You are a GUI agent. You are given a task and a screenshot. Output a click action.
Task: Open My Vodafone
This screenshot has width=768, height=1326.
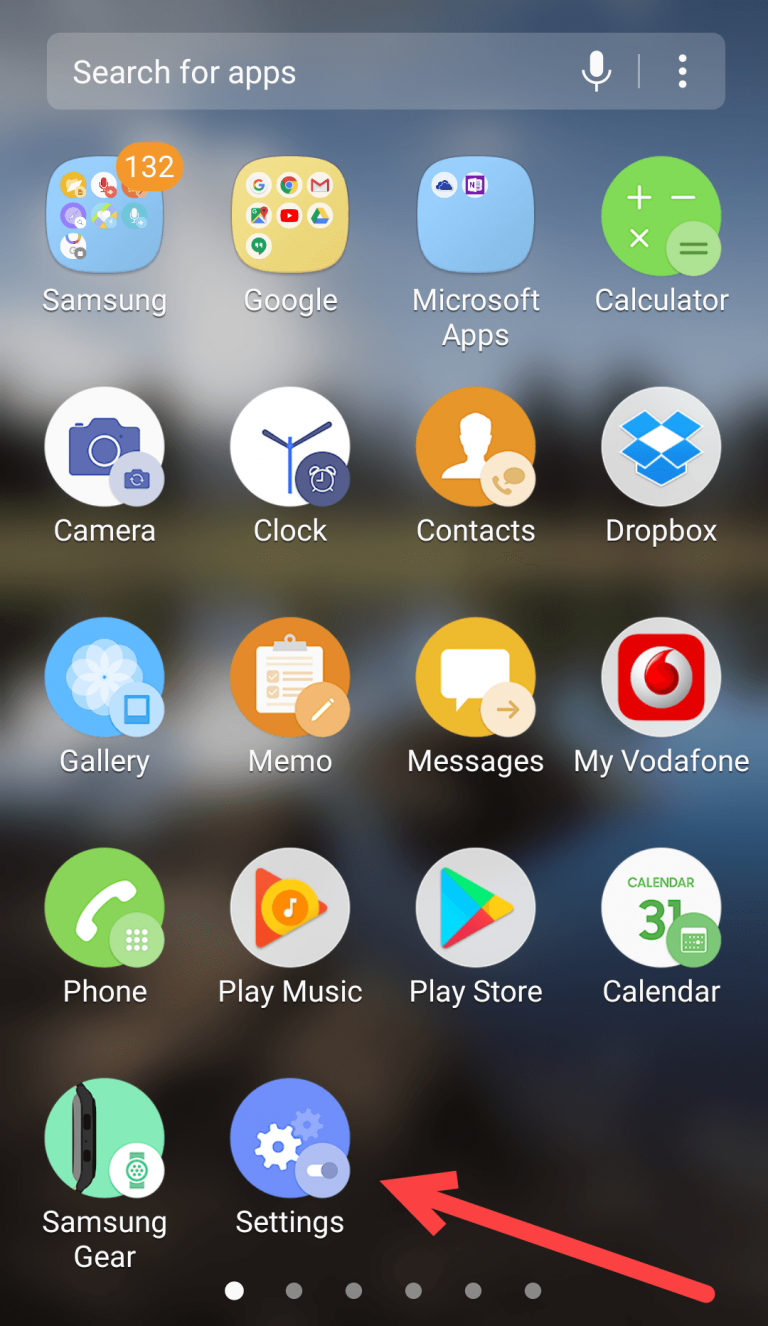click(x=660, y=677)
